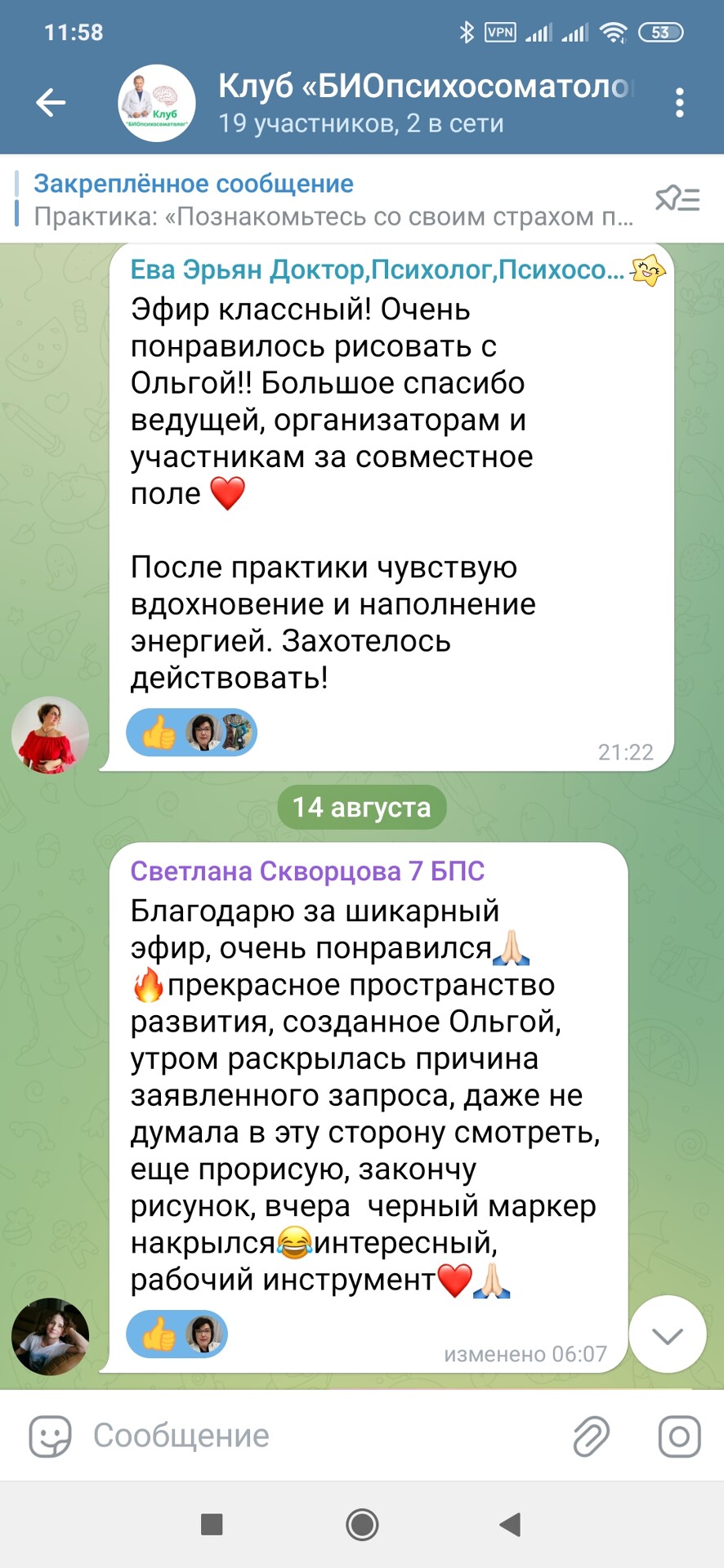Open Светлана Скворцова 7 БПС sender name

click(x=307, y=871)
